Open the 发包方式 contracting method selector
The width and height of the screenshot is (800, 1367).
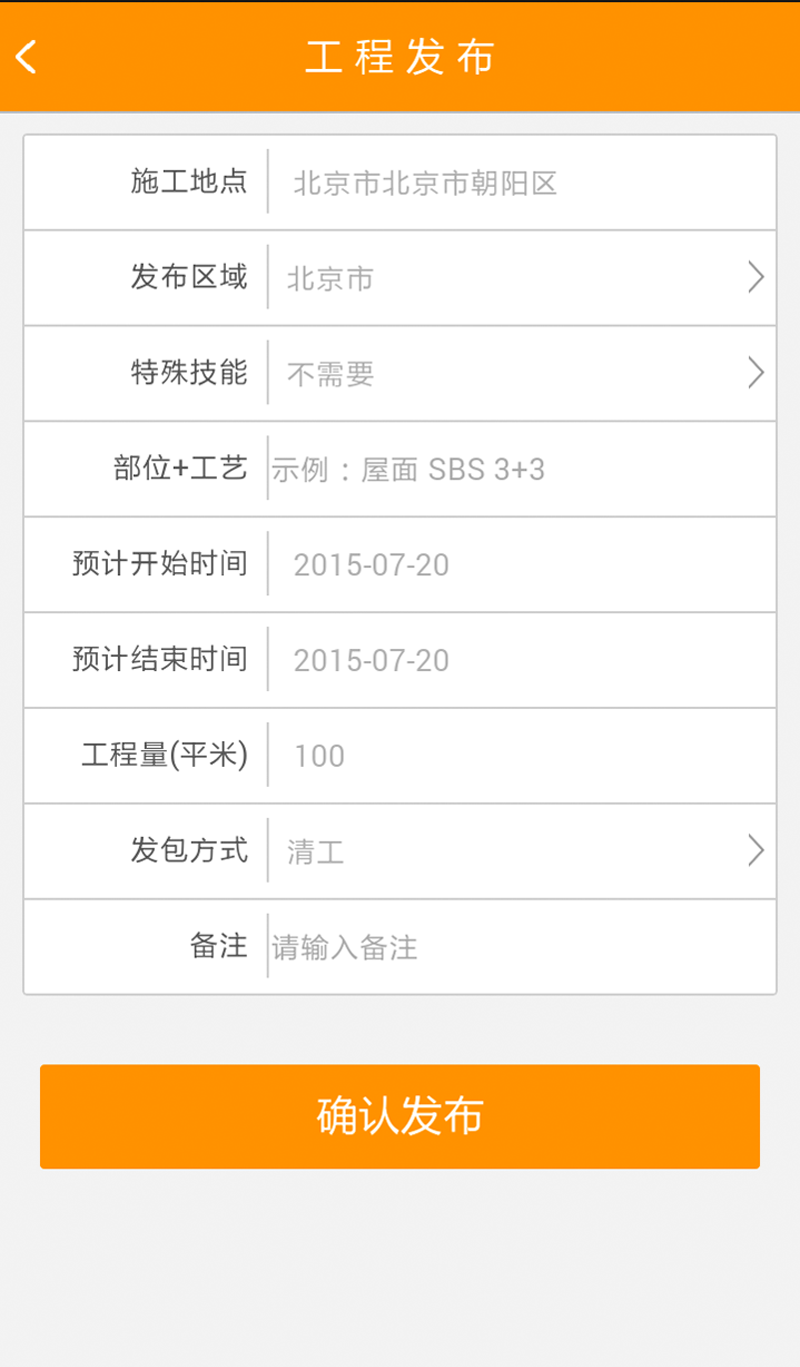[520, 851]
